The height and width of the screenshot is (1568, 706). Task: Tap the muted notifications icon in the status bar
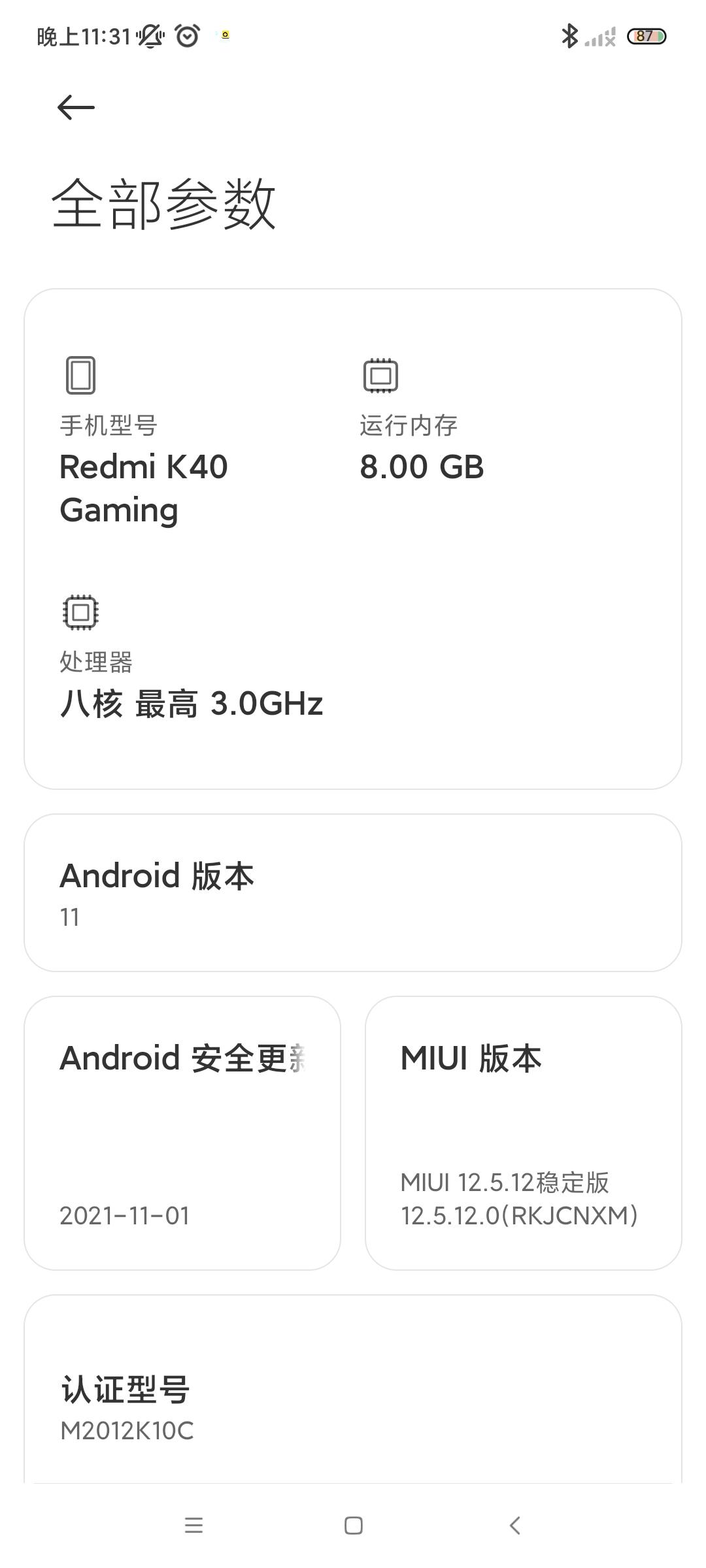pyautogui.click(x=149, y=37)
